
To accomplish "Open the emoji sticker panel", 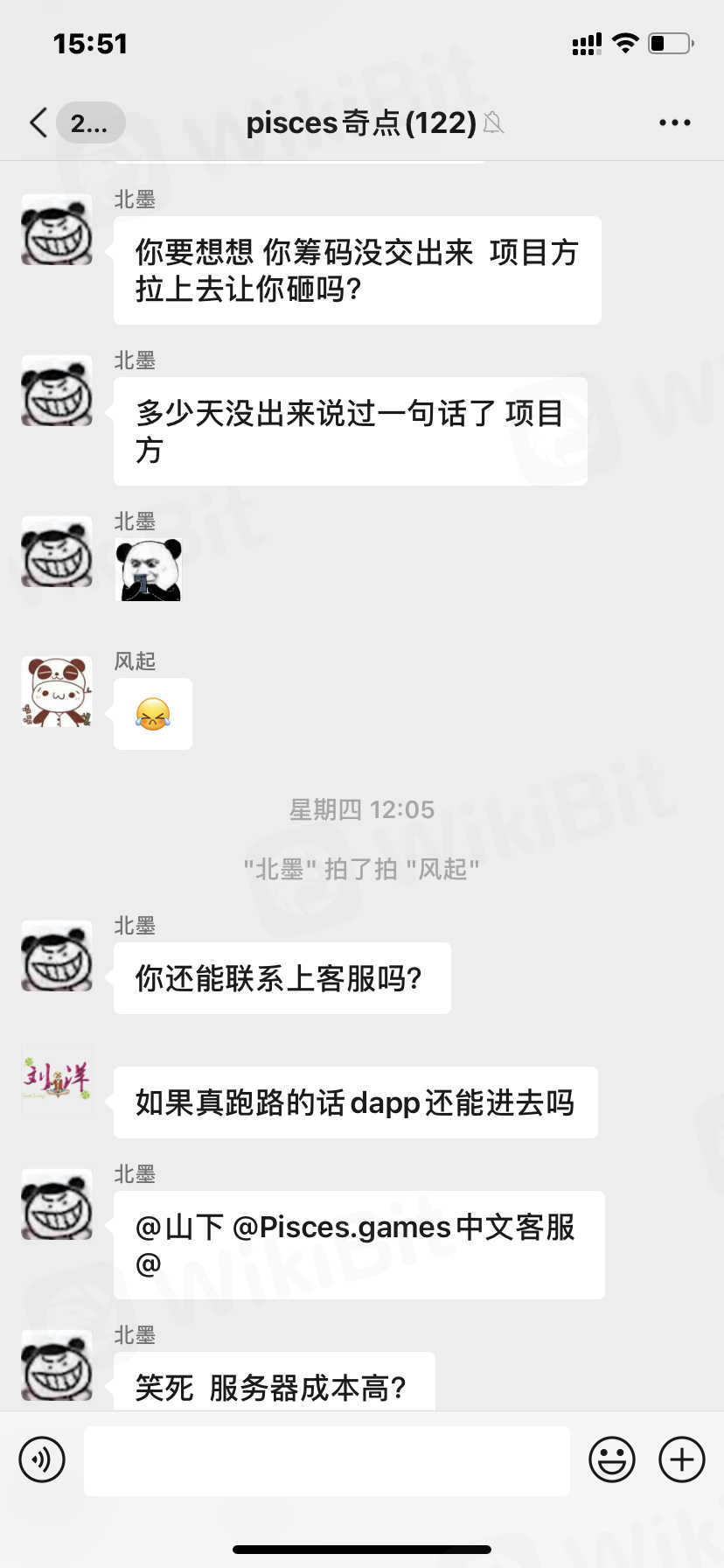I will click(611, 1459).
